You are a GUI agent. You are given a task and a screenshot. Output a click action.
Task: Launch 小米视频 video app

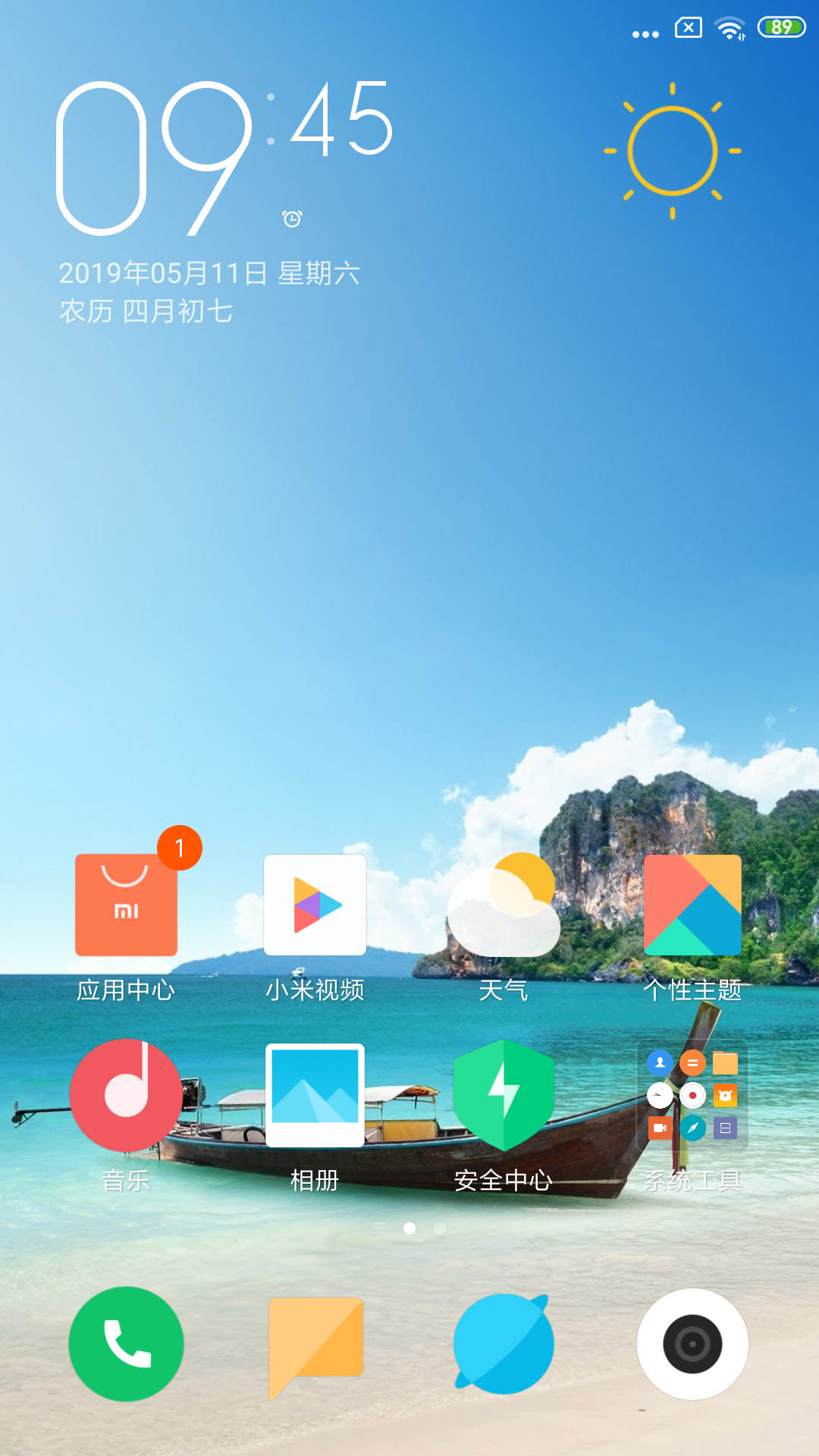point(315,905)
